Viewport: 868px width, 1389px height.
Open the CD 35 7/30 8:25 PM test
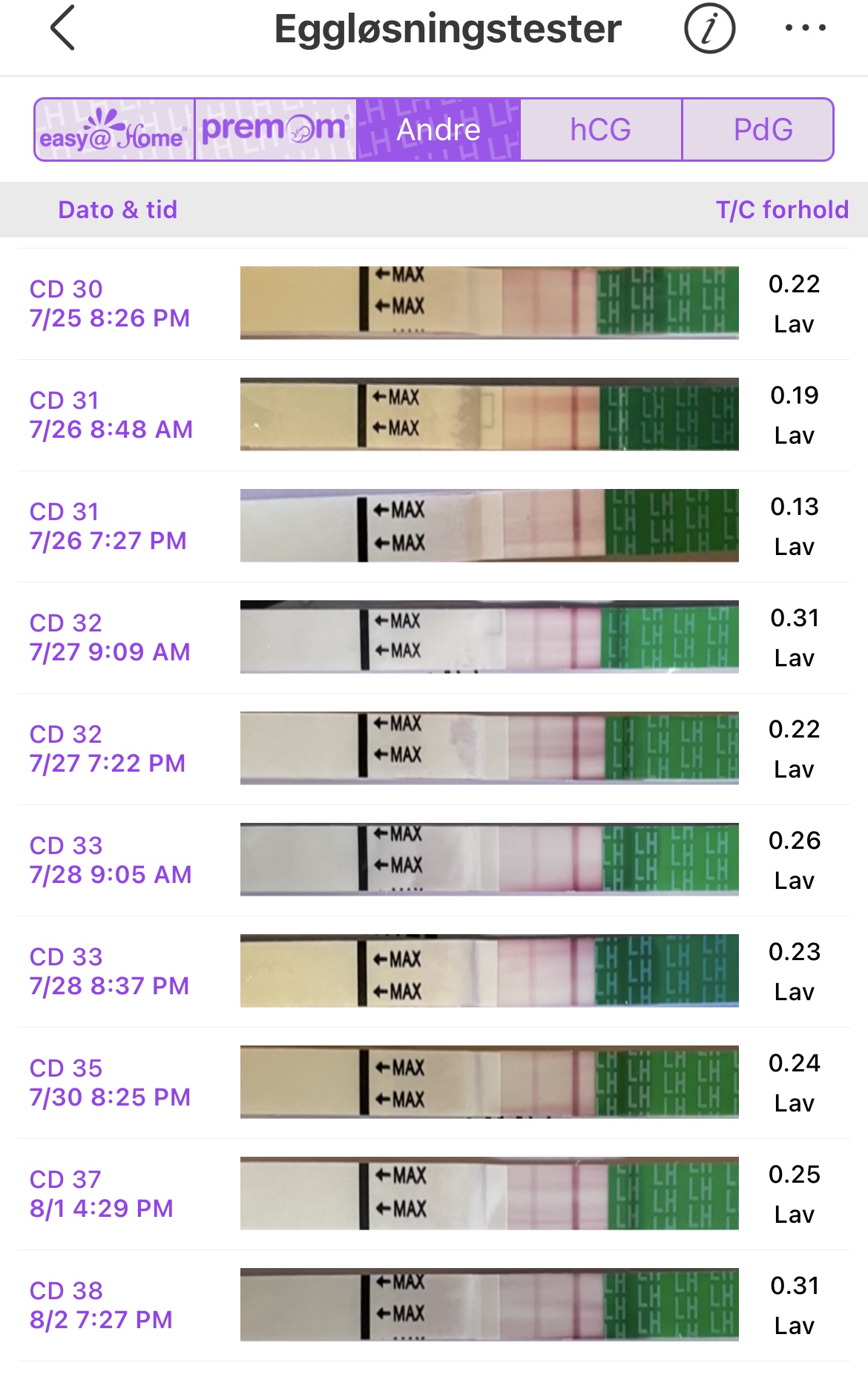point(433,1083)
